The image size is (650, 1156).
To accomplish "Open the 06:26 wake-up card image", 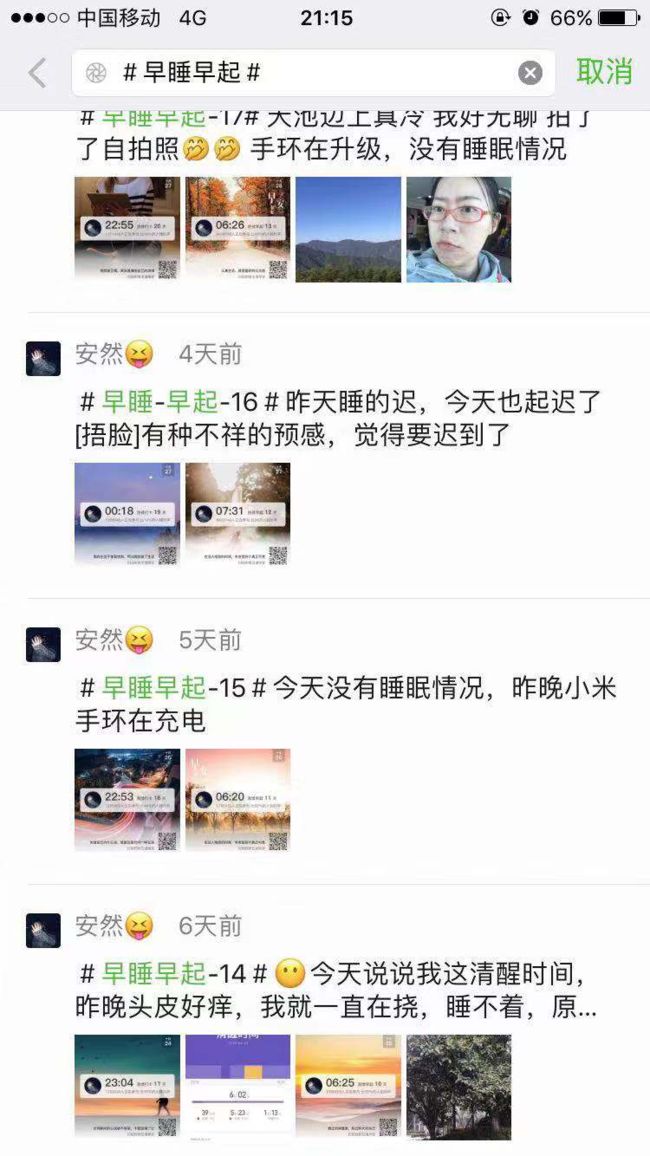I will click(238, 229).
